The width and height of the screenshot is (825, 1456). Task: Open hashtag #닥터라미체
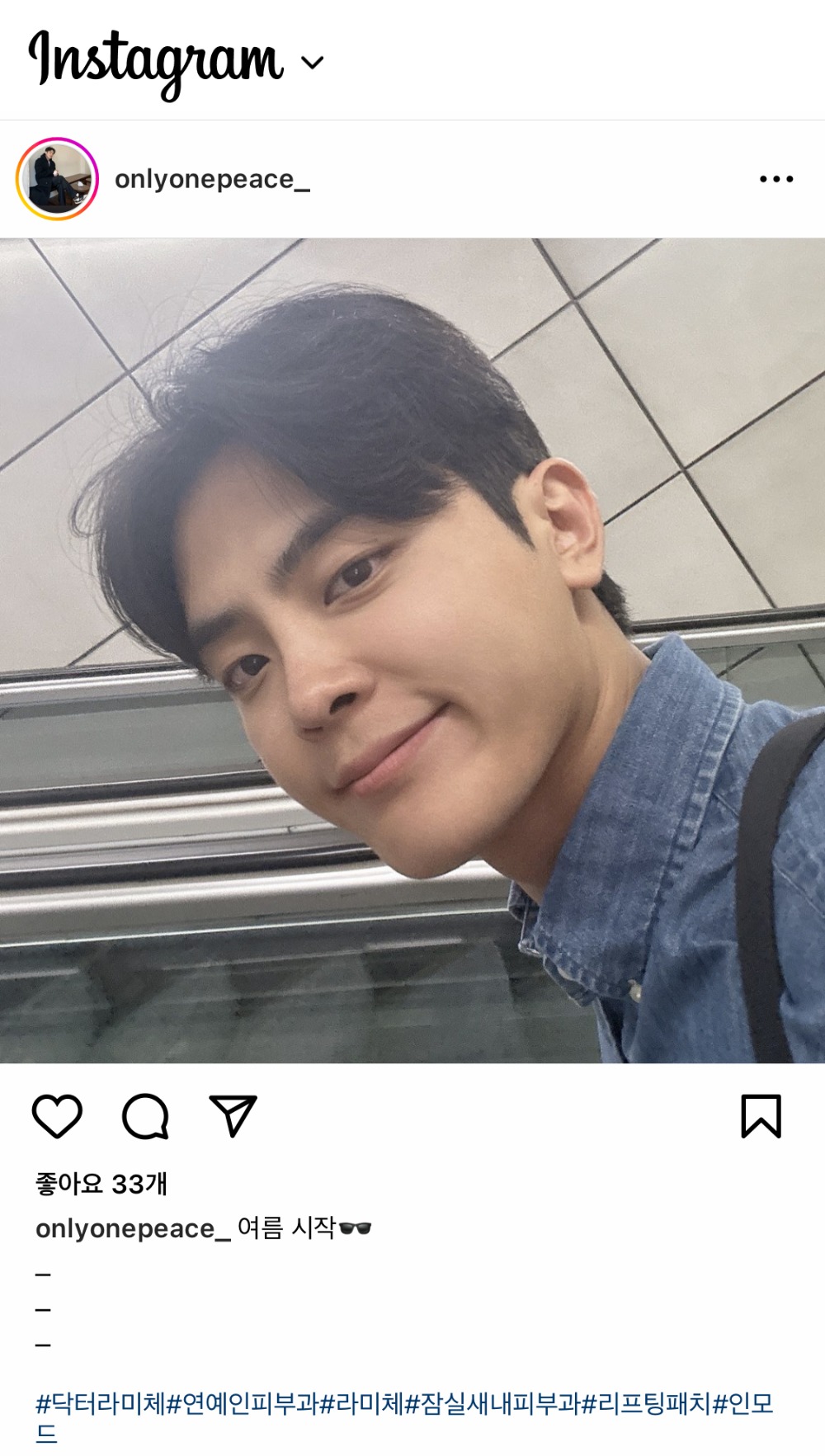pyautogui.click(x=101, y=1403)
